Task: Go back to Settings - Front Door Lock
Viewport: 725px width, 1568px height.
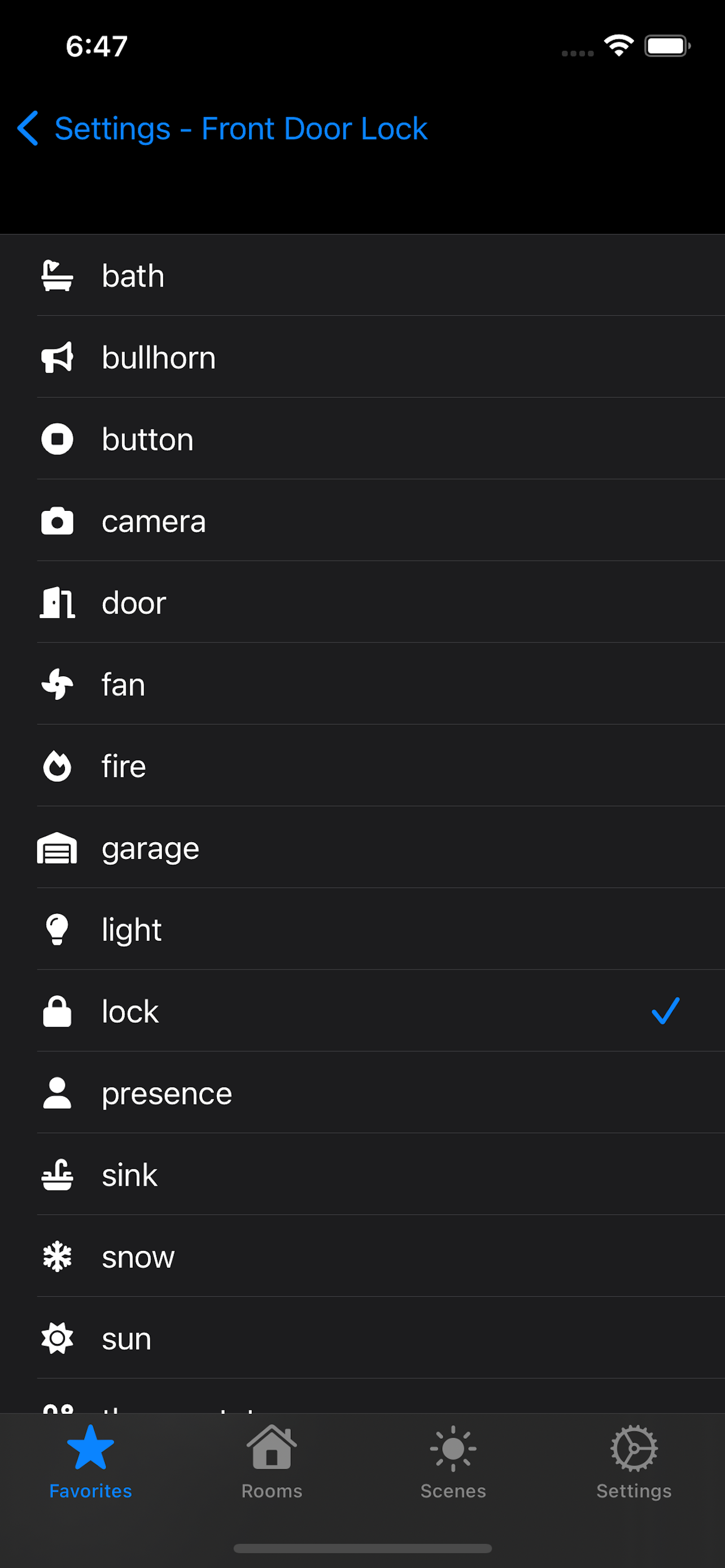Action: coord(222,129)
